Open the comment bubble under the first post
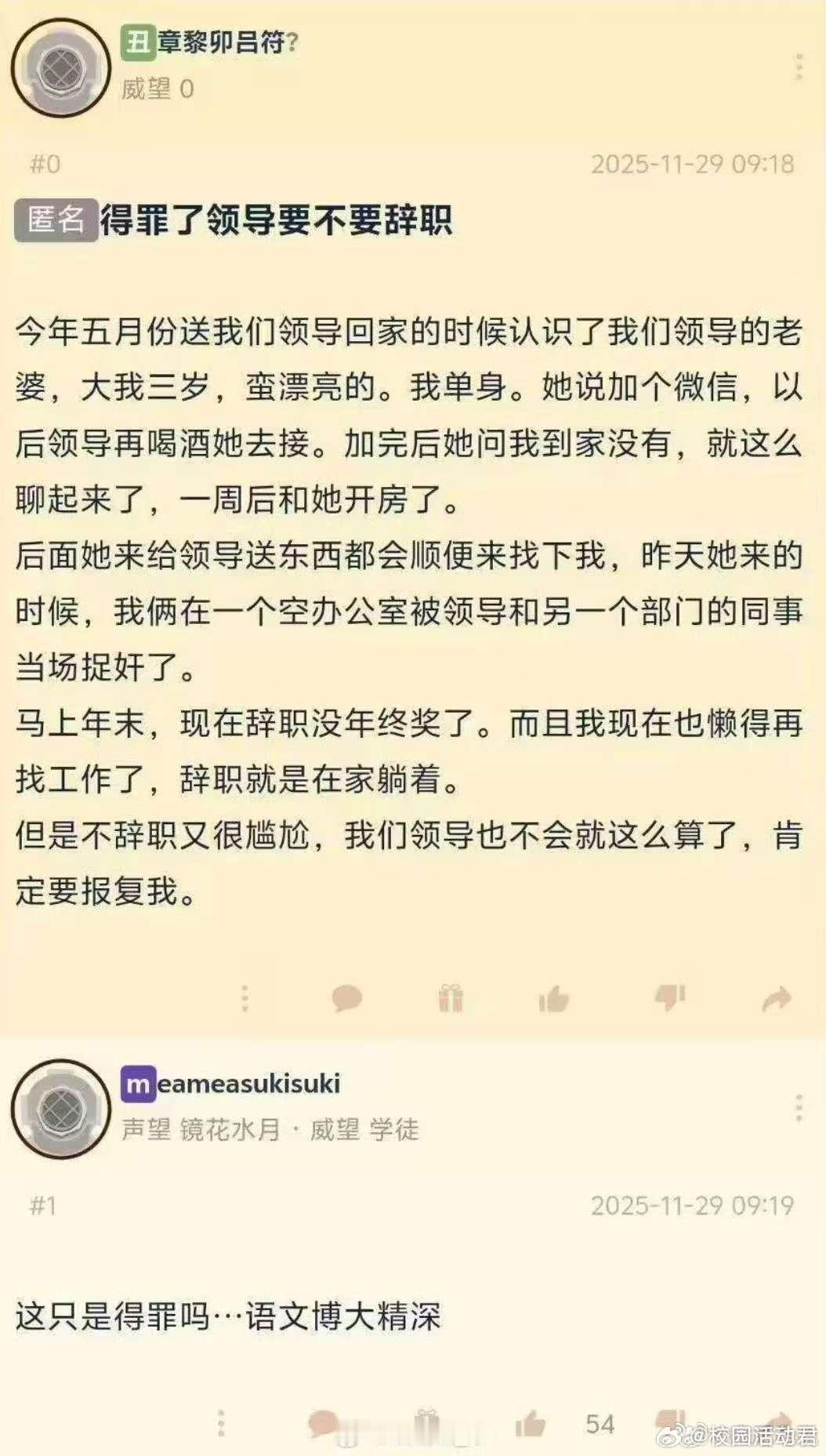 pyautogui.click(x=346, y=997)
